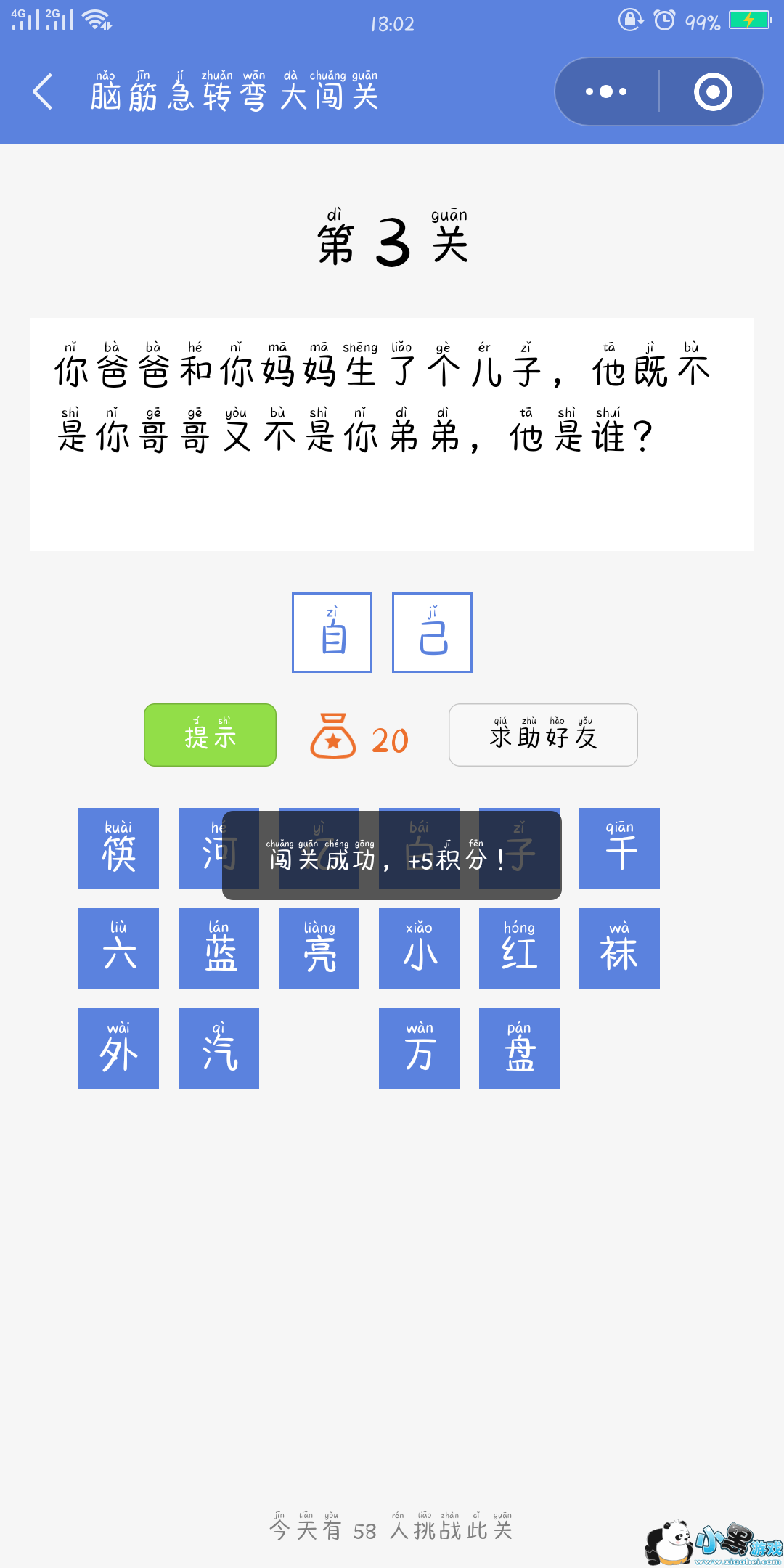The height and width of the screenshot is (1568, 784).
Task: Select the character tile 筷
Action: click(118, 848)
